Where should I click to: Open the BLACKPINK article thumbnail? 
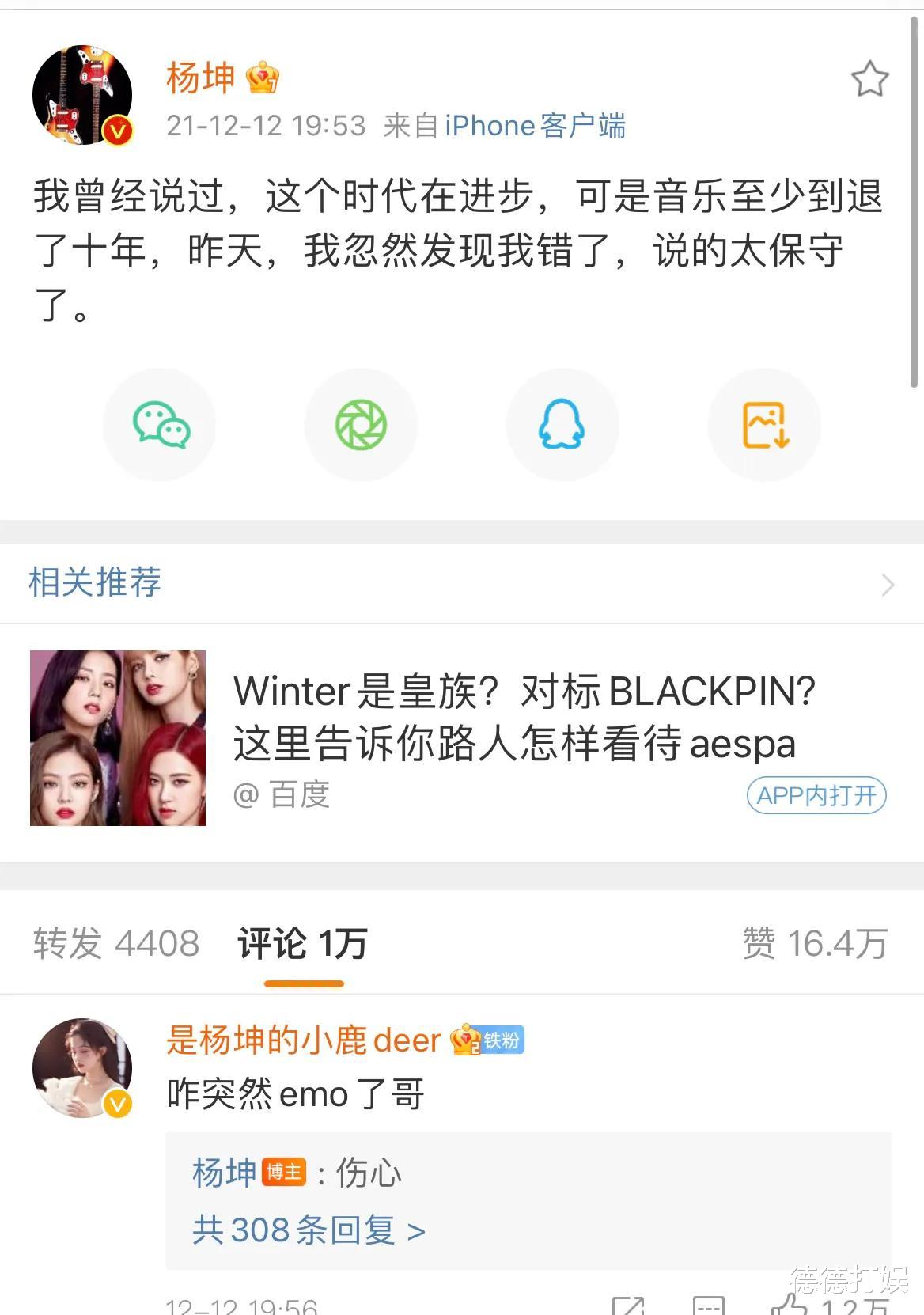point(117,737)
